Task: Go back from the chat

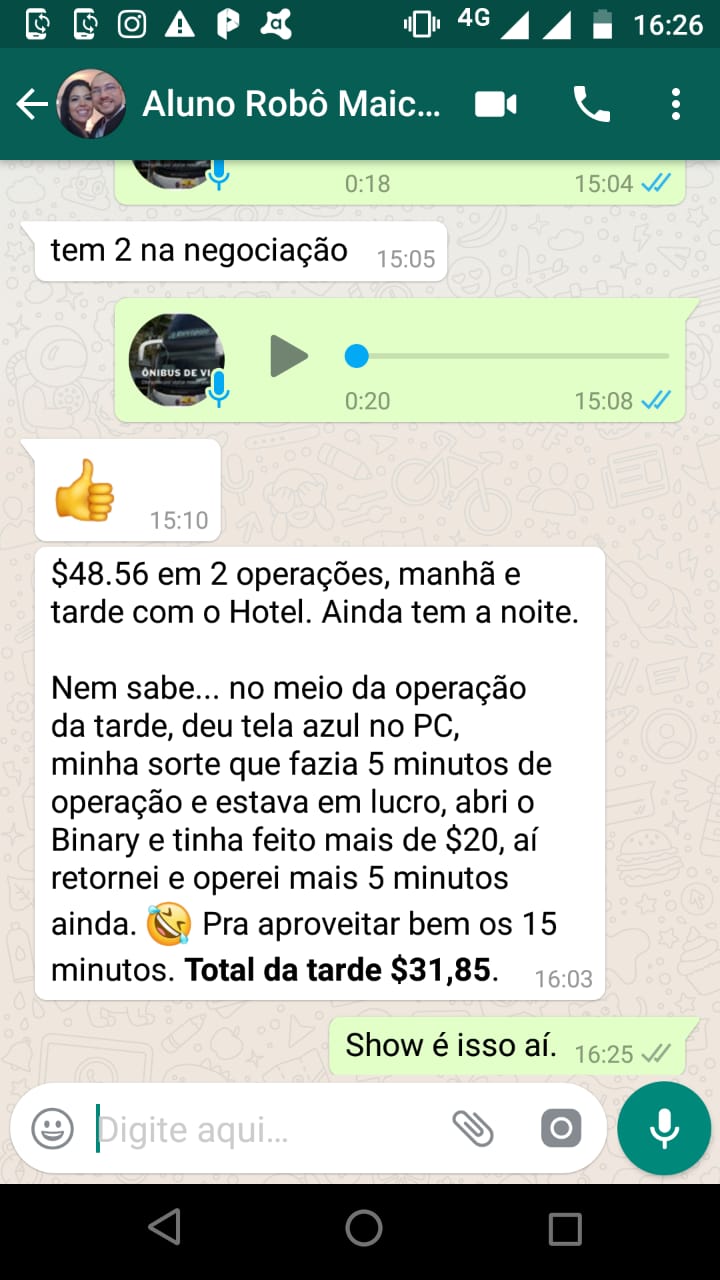Action: coord(32,104)
